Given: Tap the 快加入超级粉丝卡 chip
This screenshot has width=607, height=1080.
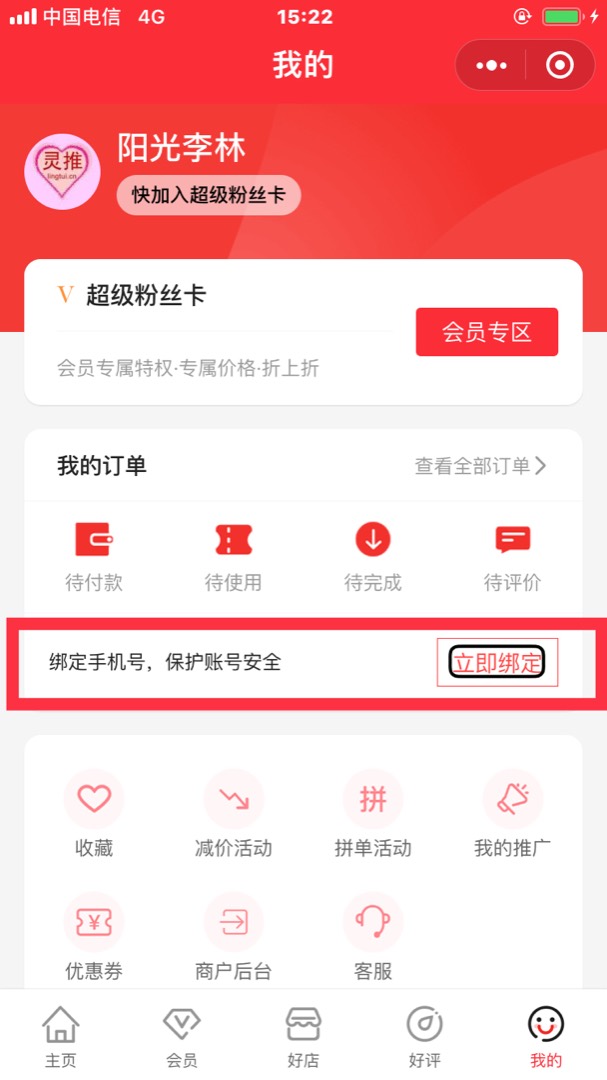Looking at the screenshot, I should pyautogui.click(x=209, y=195).
